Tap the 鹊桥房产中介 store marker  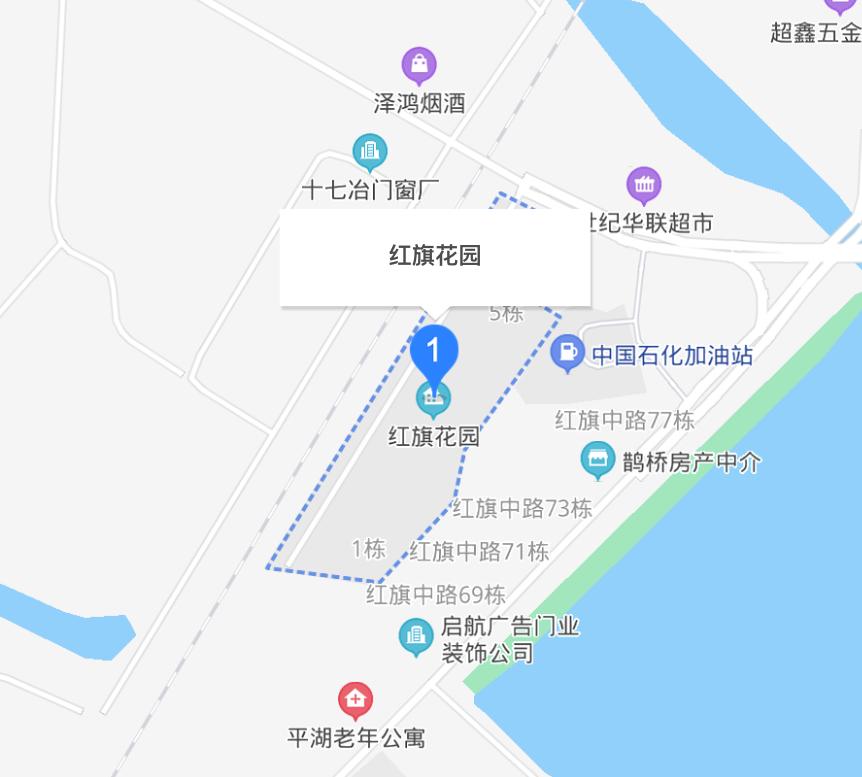tap(598, 460)
